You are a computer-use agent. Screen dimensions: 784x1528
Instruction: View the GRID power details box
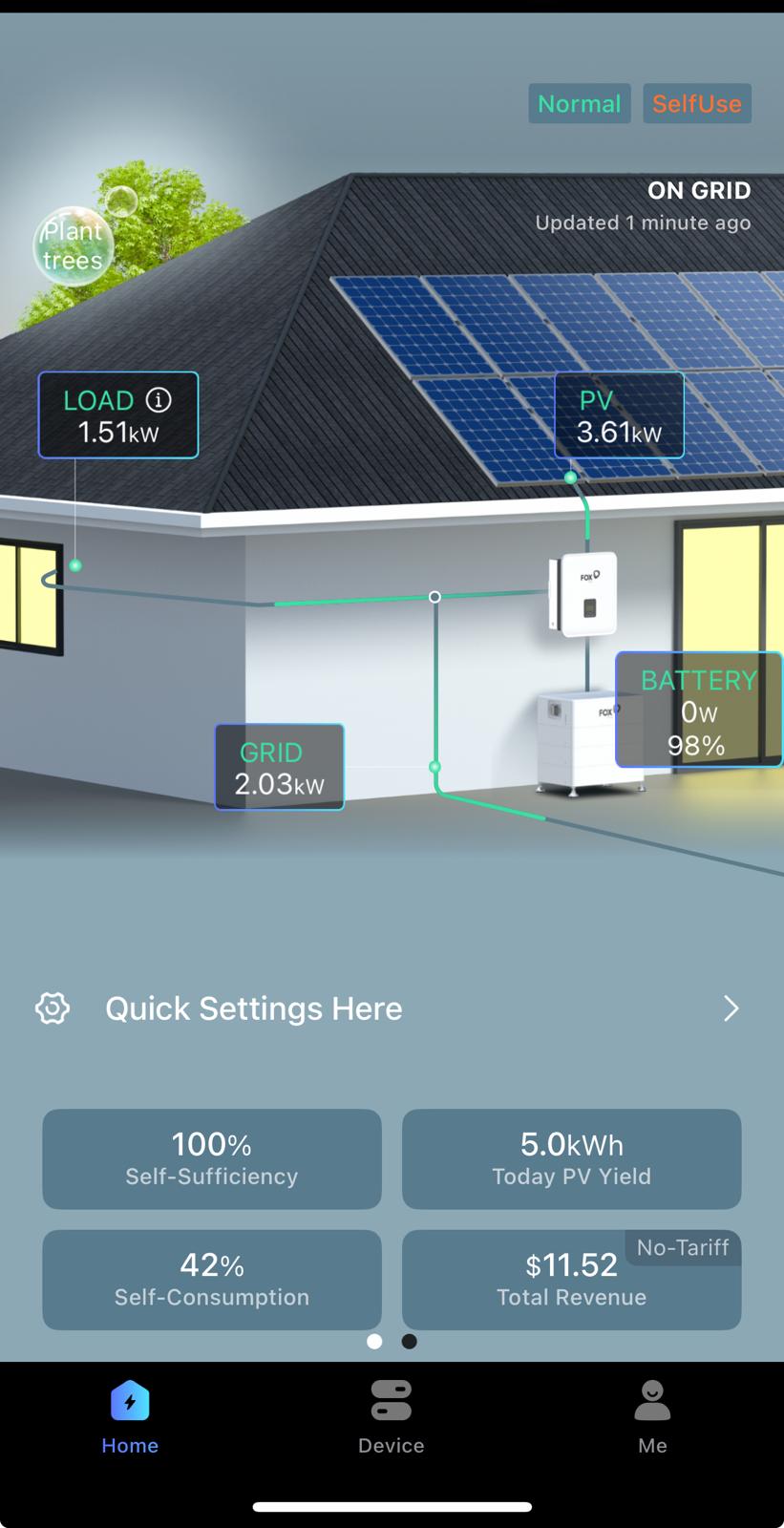pos(279,767)
